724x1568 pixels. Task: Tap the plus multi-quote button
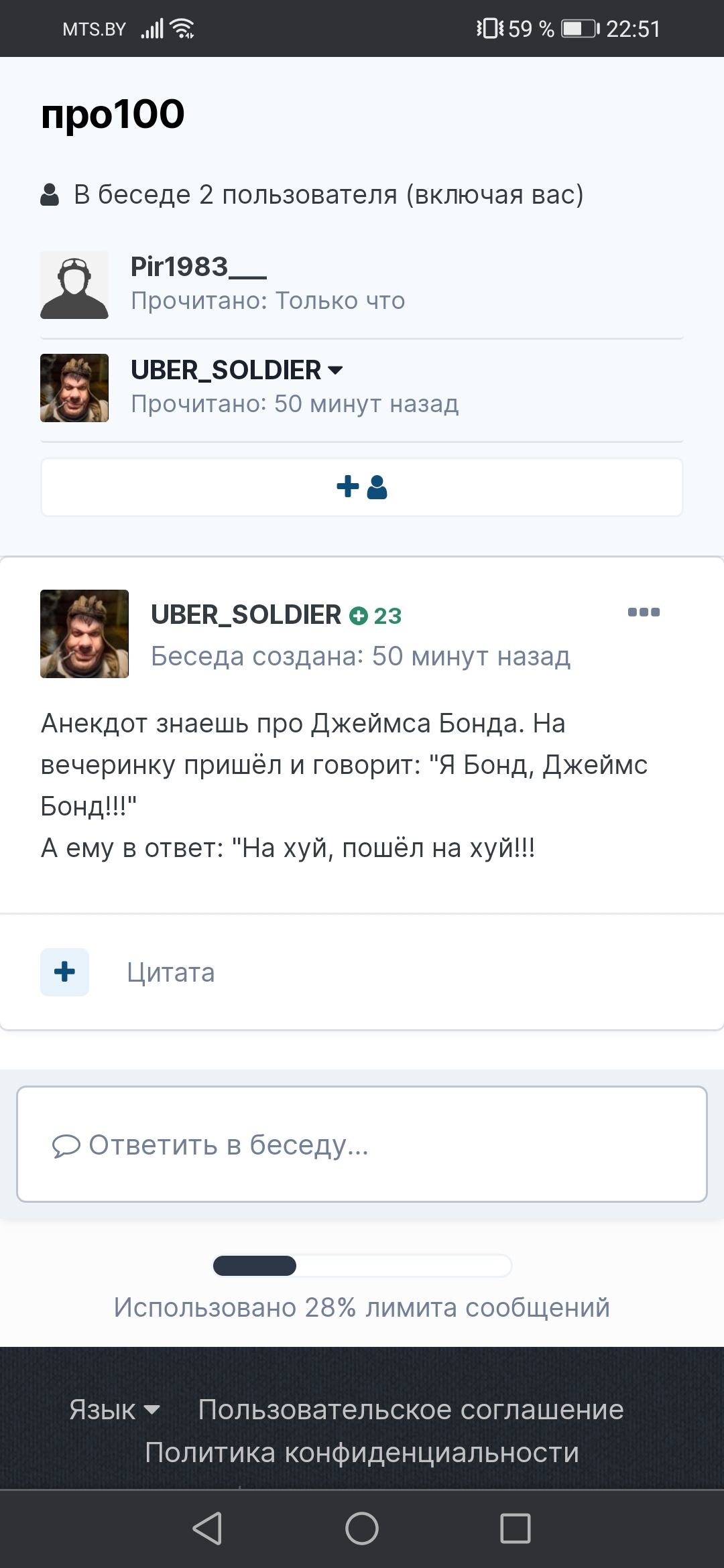[64, 972]
